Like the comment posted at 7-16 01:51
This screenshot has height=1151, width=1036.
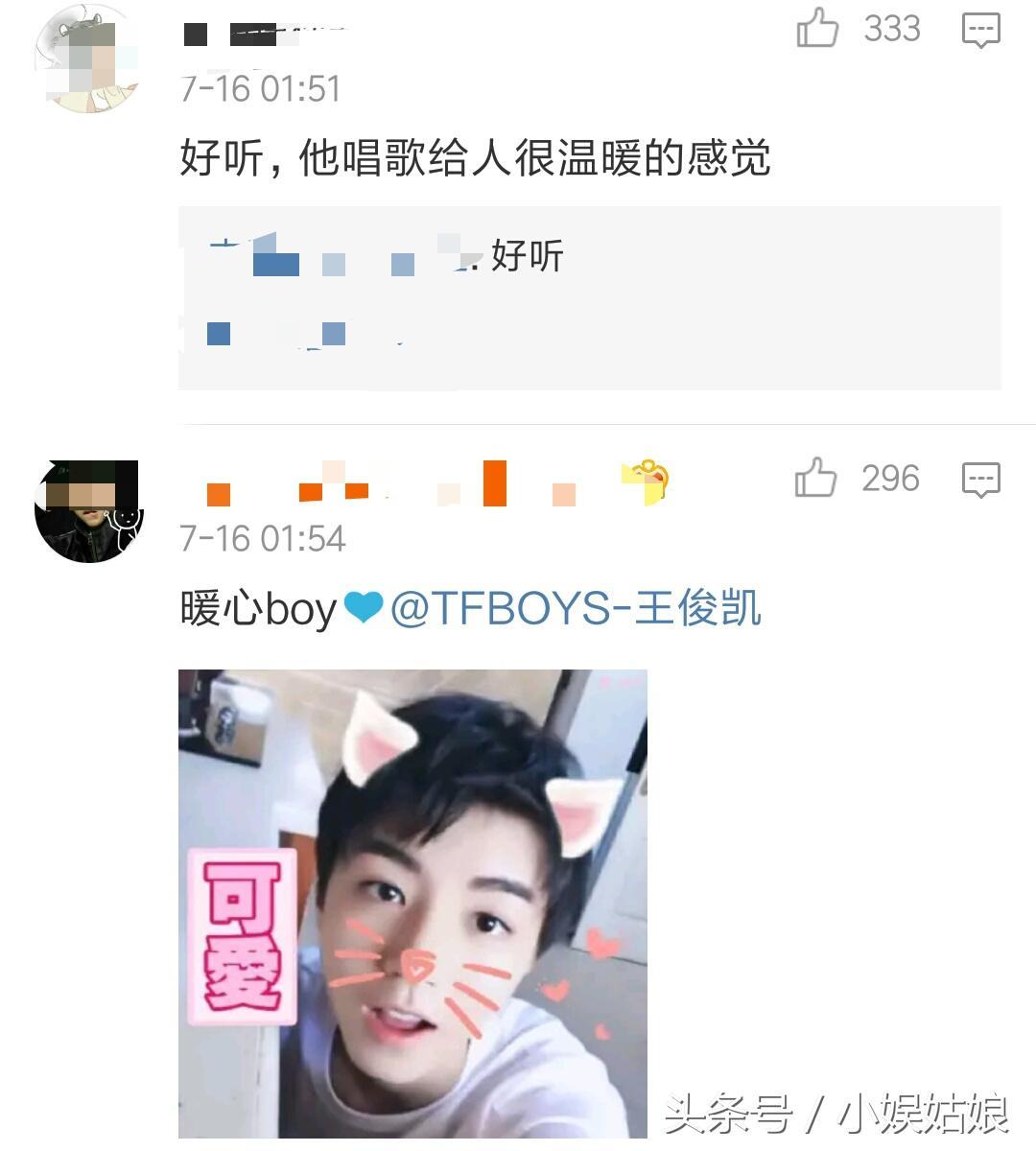pyautogui.click(x=817, y=29)
